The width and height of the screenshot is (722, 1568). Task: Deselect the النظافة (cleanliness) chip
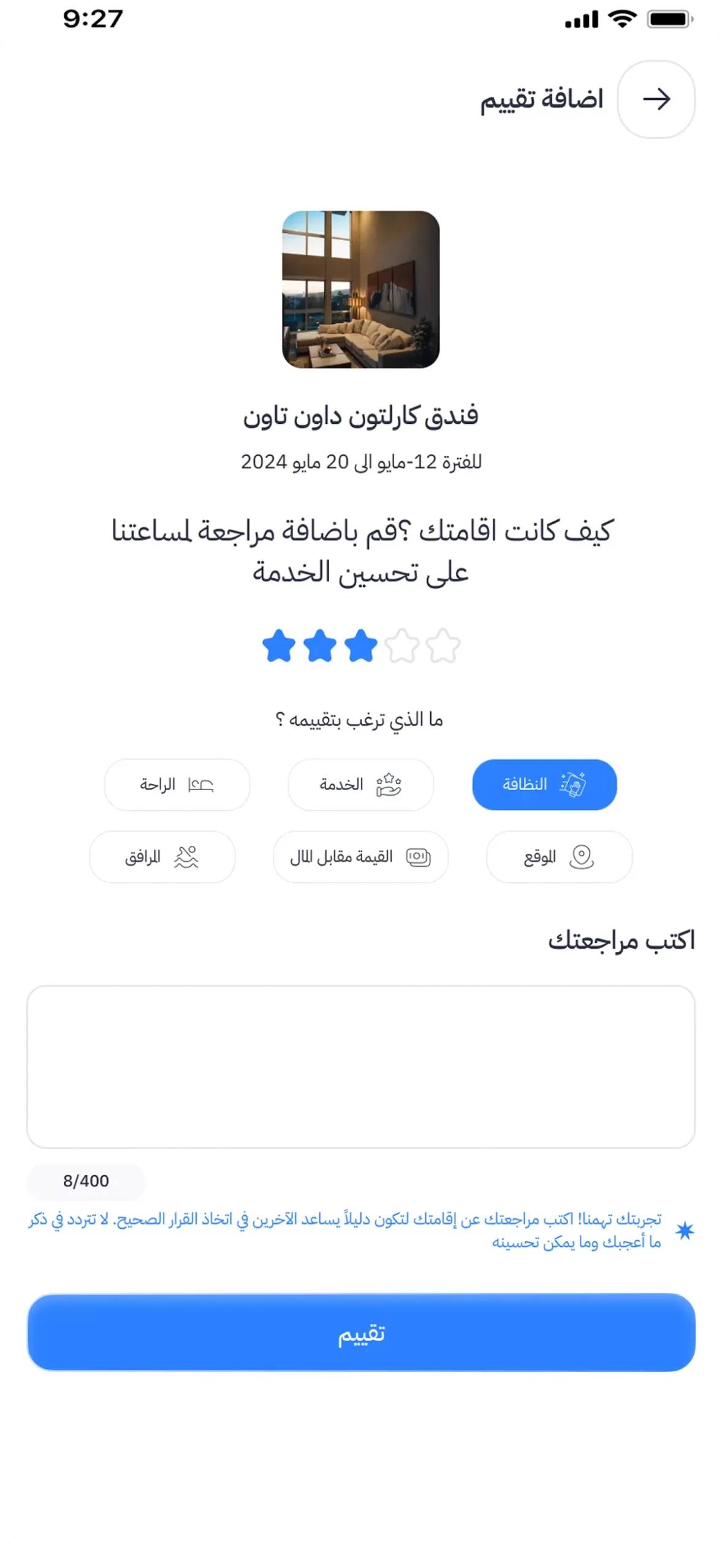pyautogui.click(x=544, y=785)
